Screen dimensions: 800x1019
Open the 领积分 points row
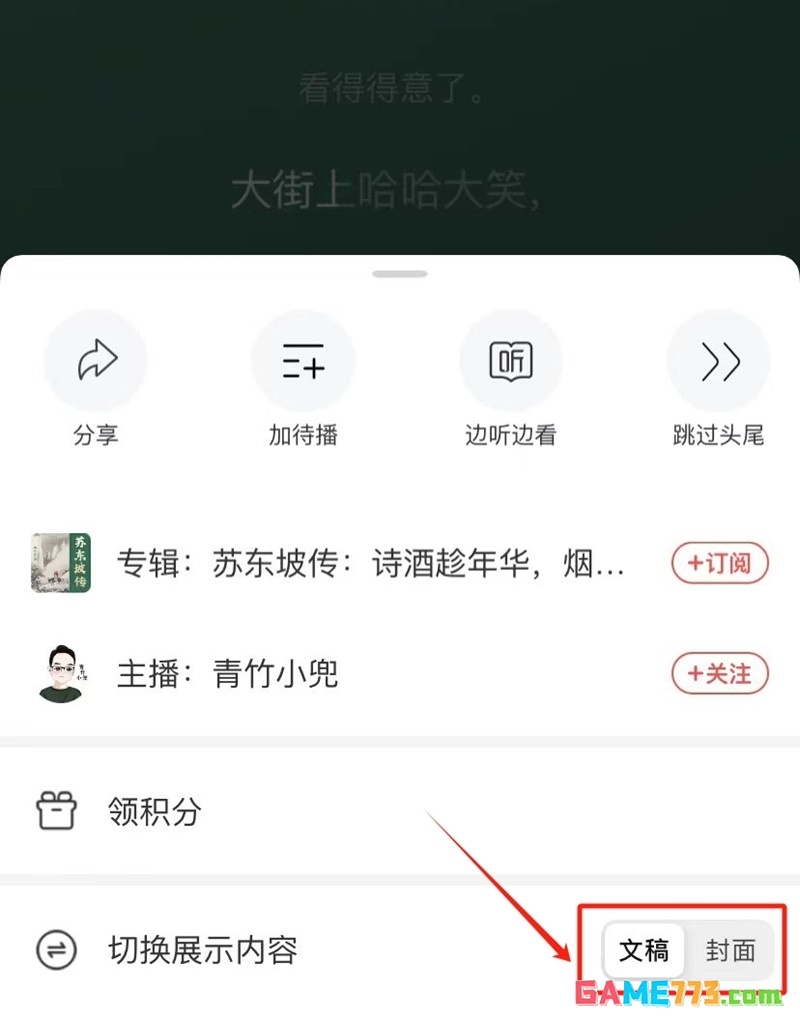click(155, 811)
